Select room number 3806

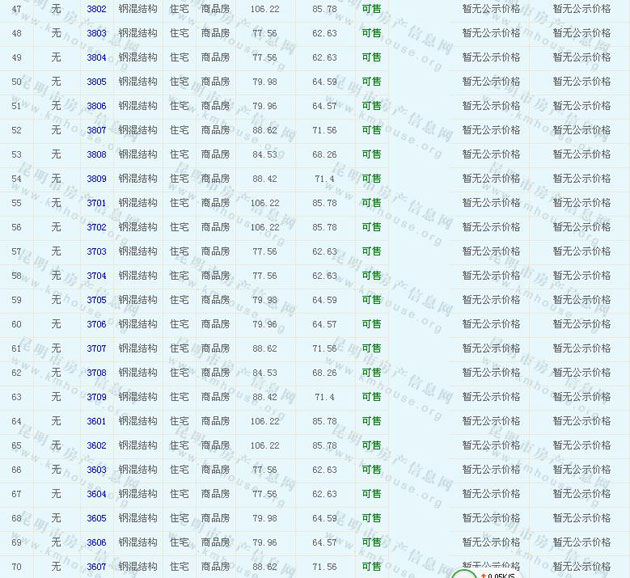coord(96,106)
